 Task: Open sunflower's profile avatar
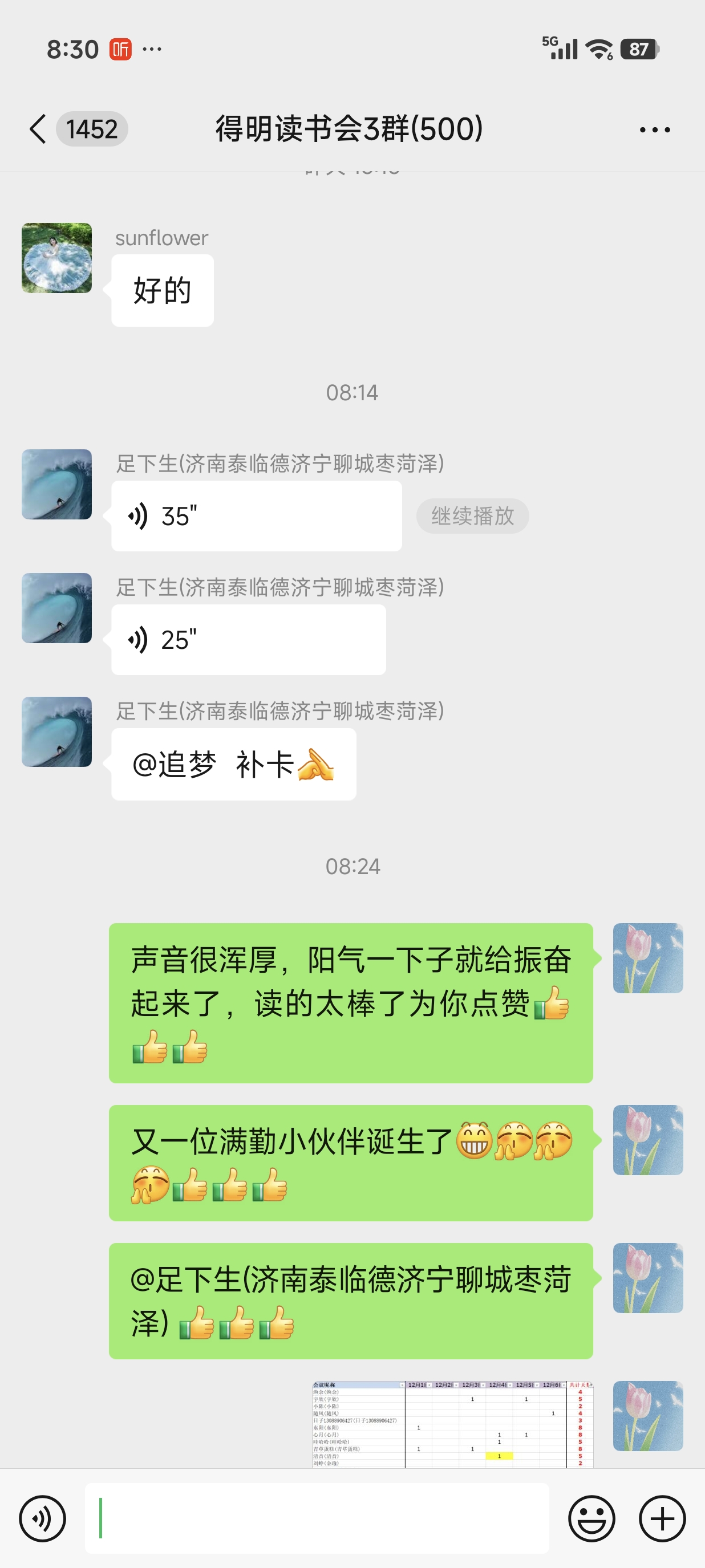56,258
